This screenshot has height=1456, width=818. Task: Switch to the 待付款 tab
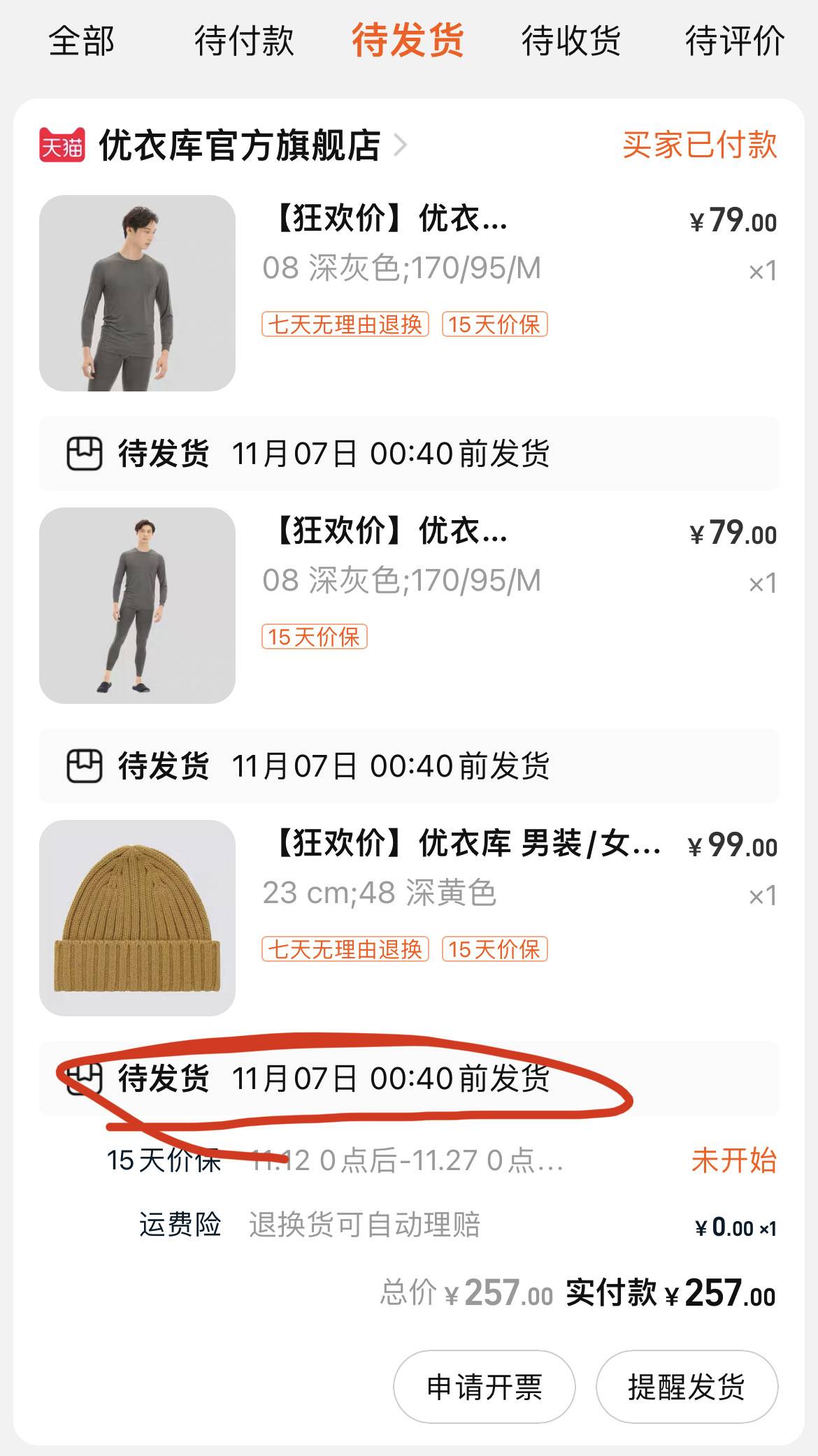244,41
